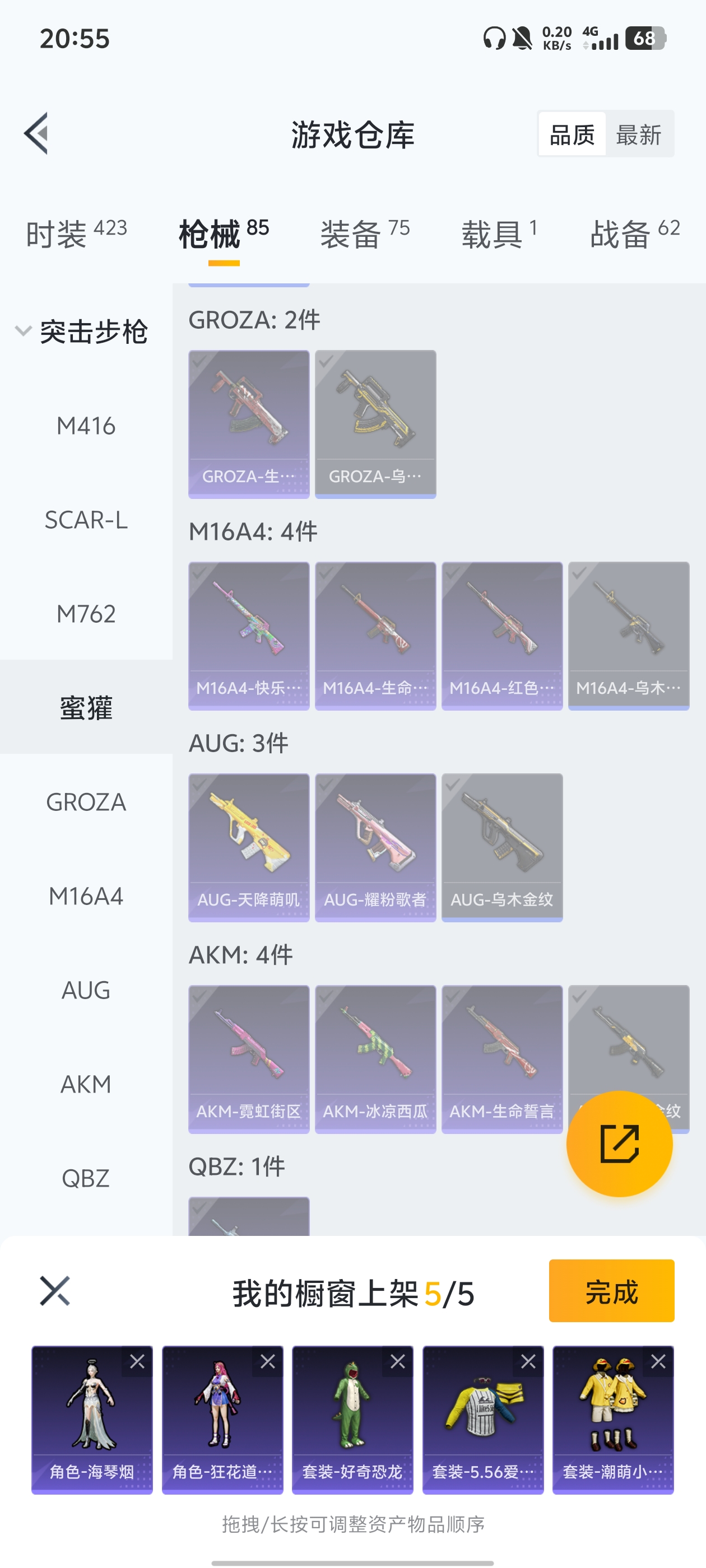
Task: Collapse the 突击步枪 category
Action: (x=23, y=331)
